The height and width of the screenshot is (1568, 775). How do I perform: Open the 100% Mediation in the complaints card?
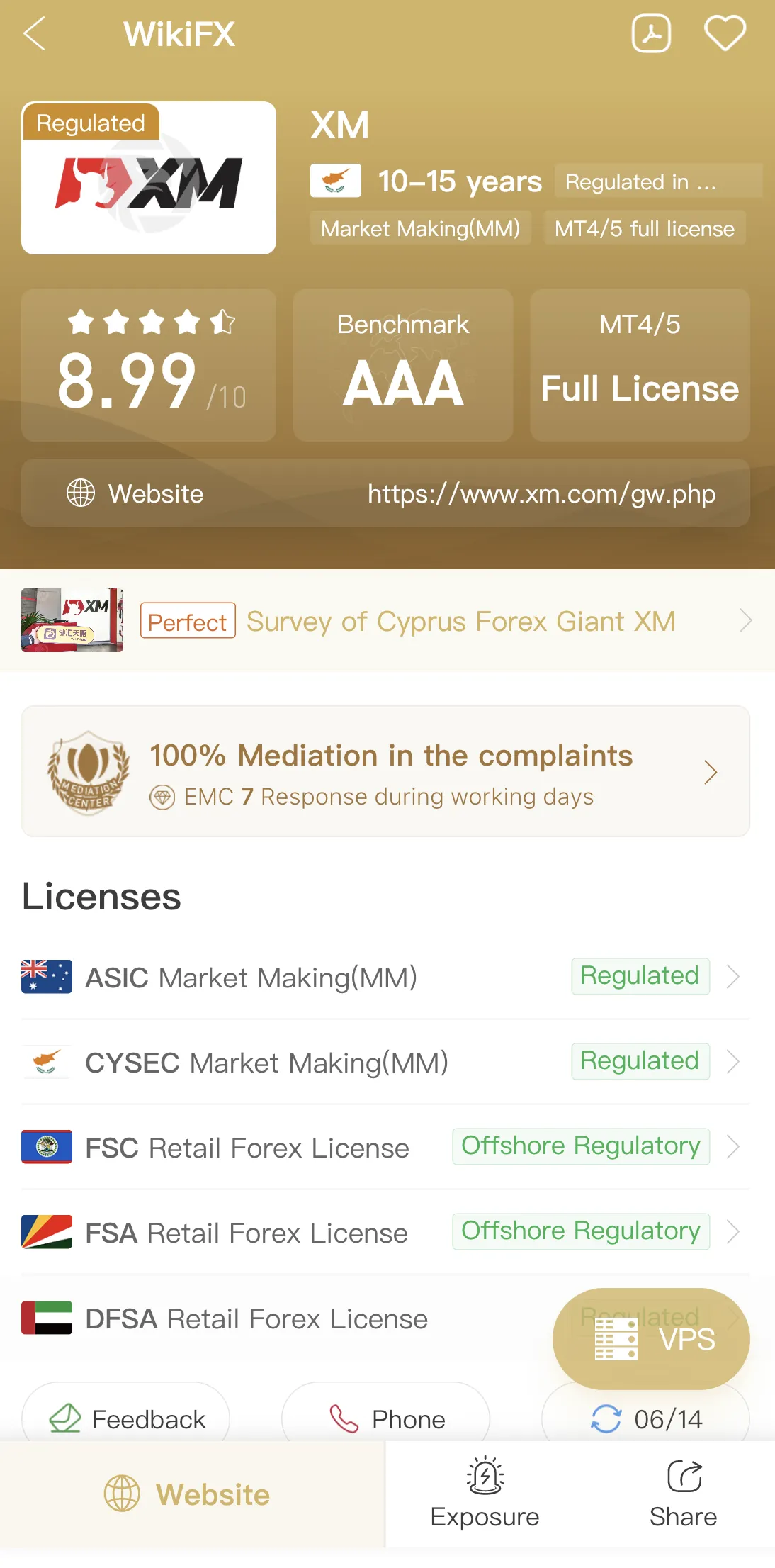click(385, 771)
